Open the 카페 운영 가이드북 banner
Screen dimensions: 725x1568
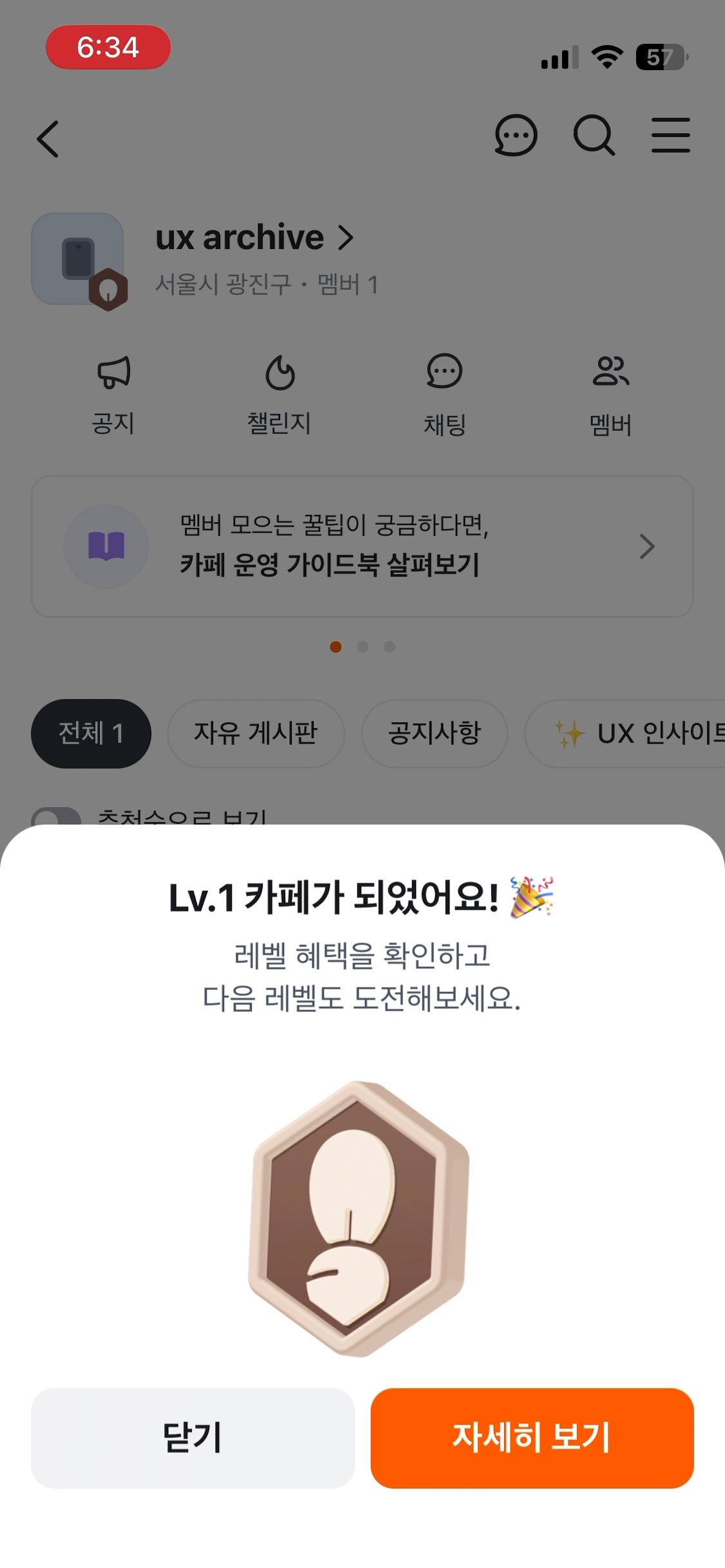pyautogui.click(x=362, y=546)
